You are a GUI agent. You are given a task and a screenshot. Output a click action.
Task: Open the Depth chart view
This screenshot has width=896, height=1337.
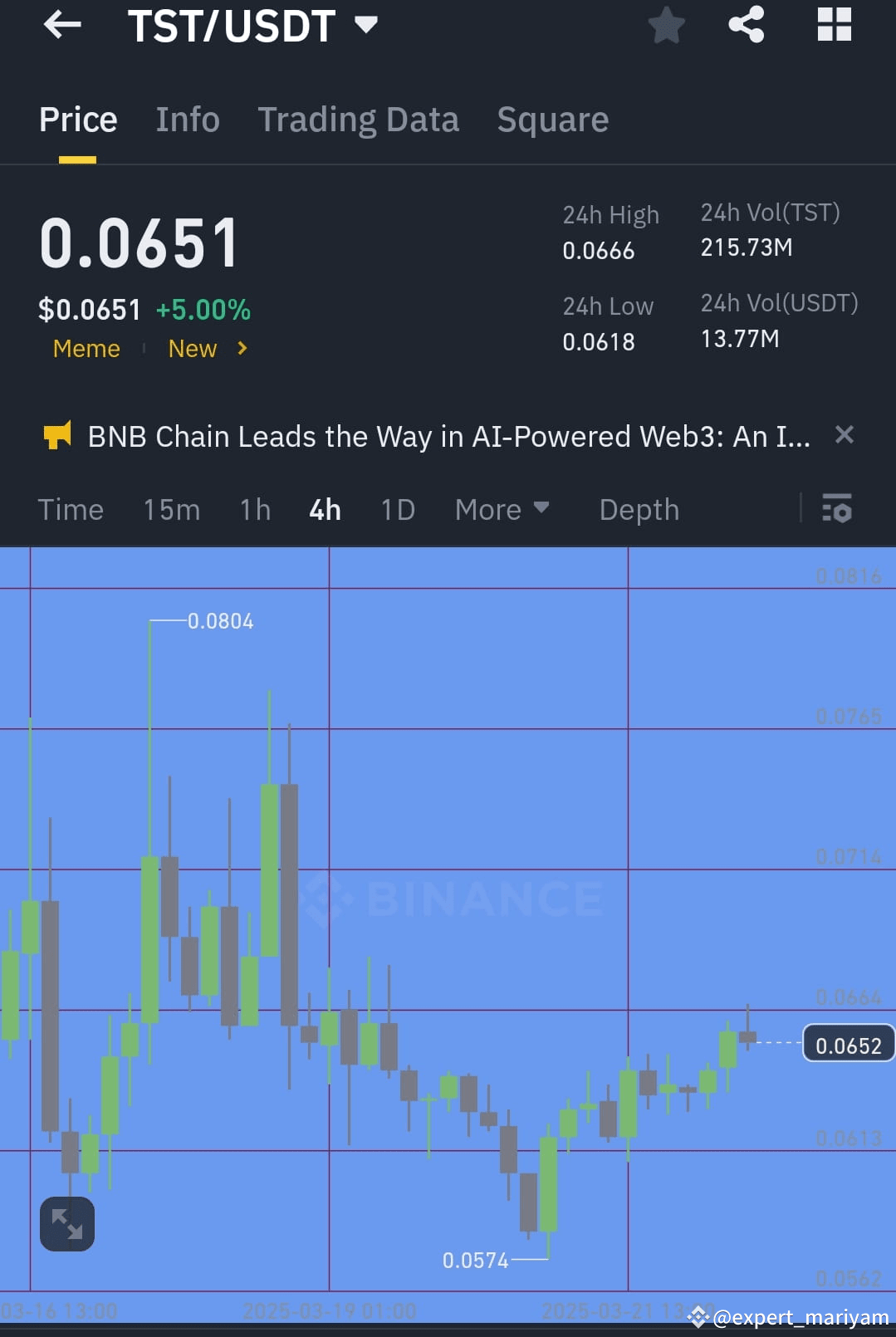pos(639,509)
